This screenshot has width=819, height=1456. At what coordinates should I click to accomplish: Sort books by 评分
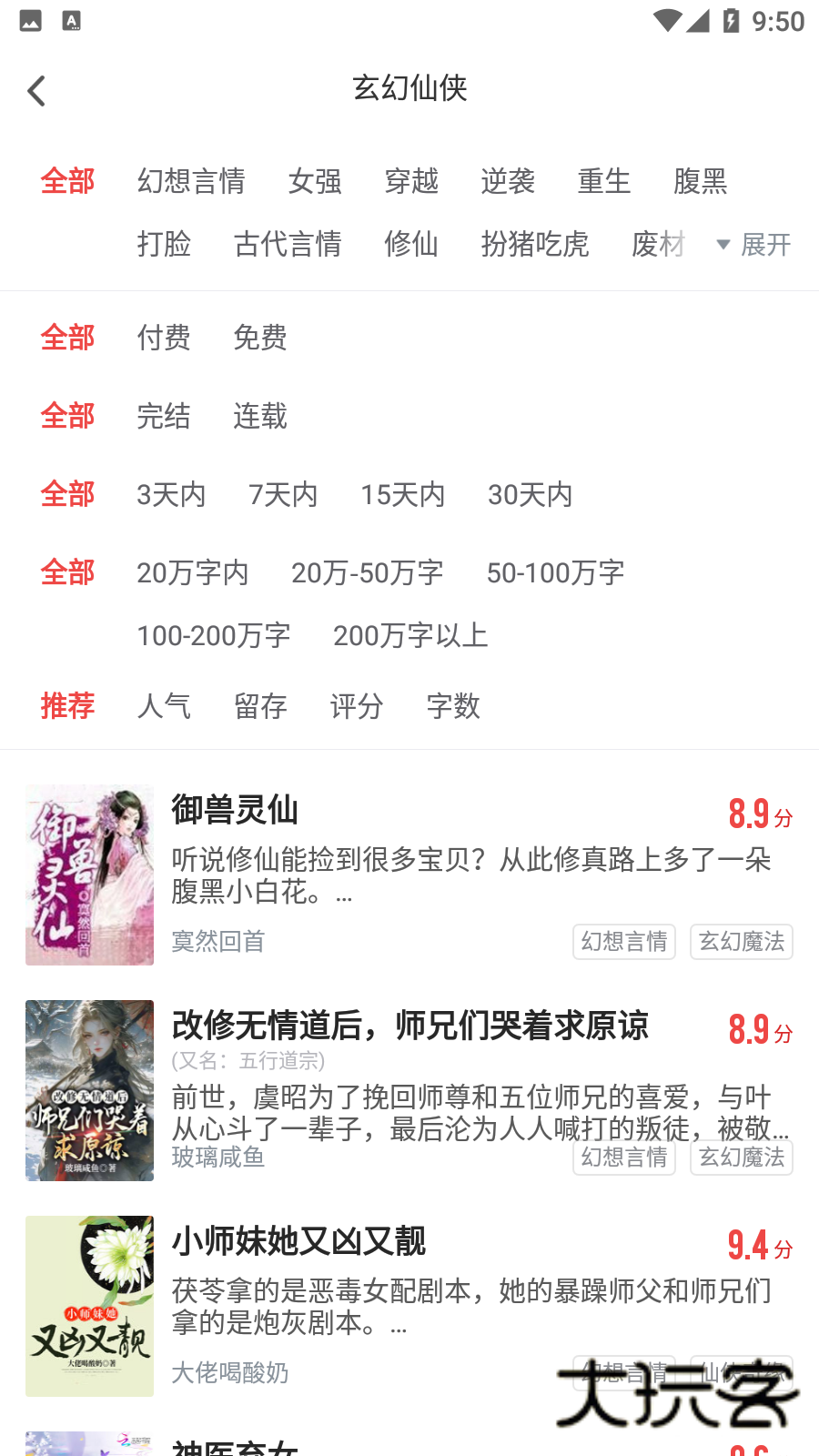358,706
